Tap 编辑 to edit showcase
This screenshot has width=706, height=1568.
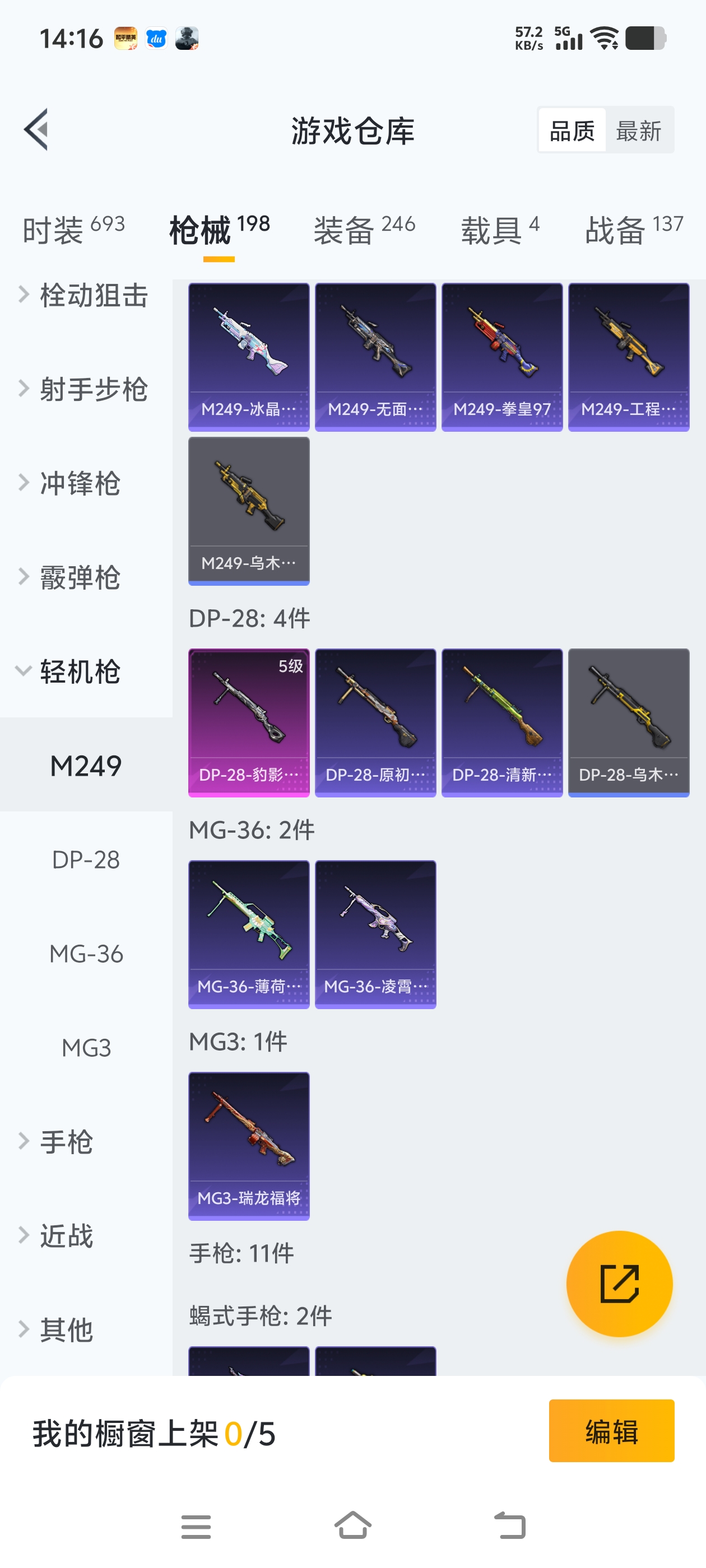[x=611, y=1430]
